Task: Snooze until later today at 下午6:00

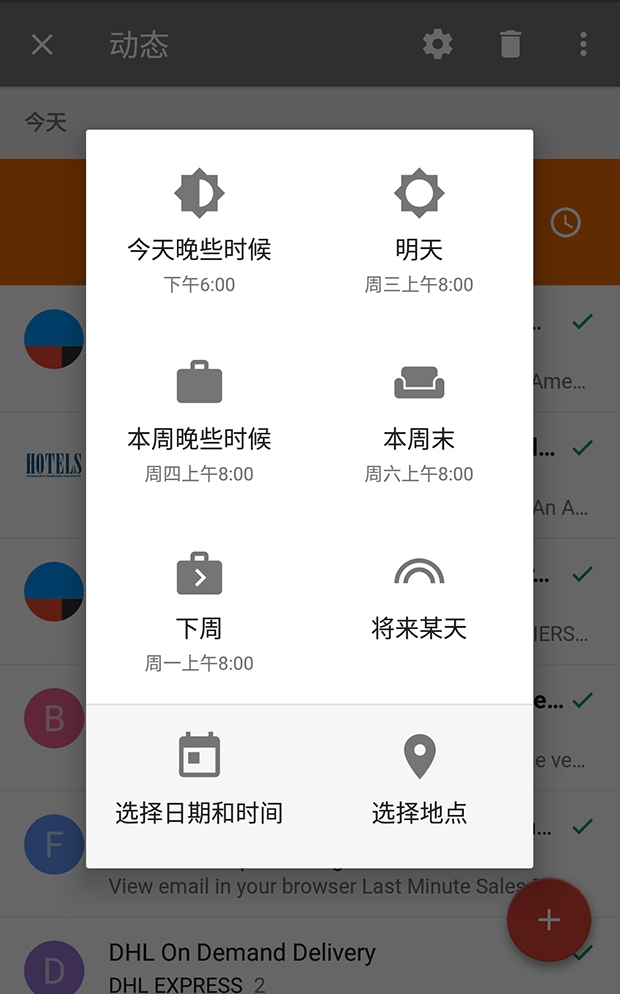Action: coord(199,231)
